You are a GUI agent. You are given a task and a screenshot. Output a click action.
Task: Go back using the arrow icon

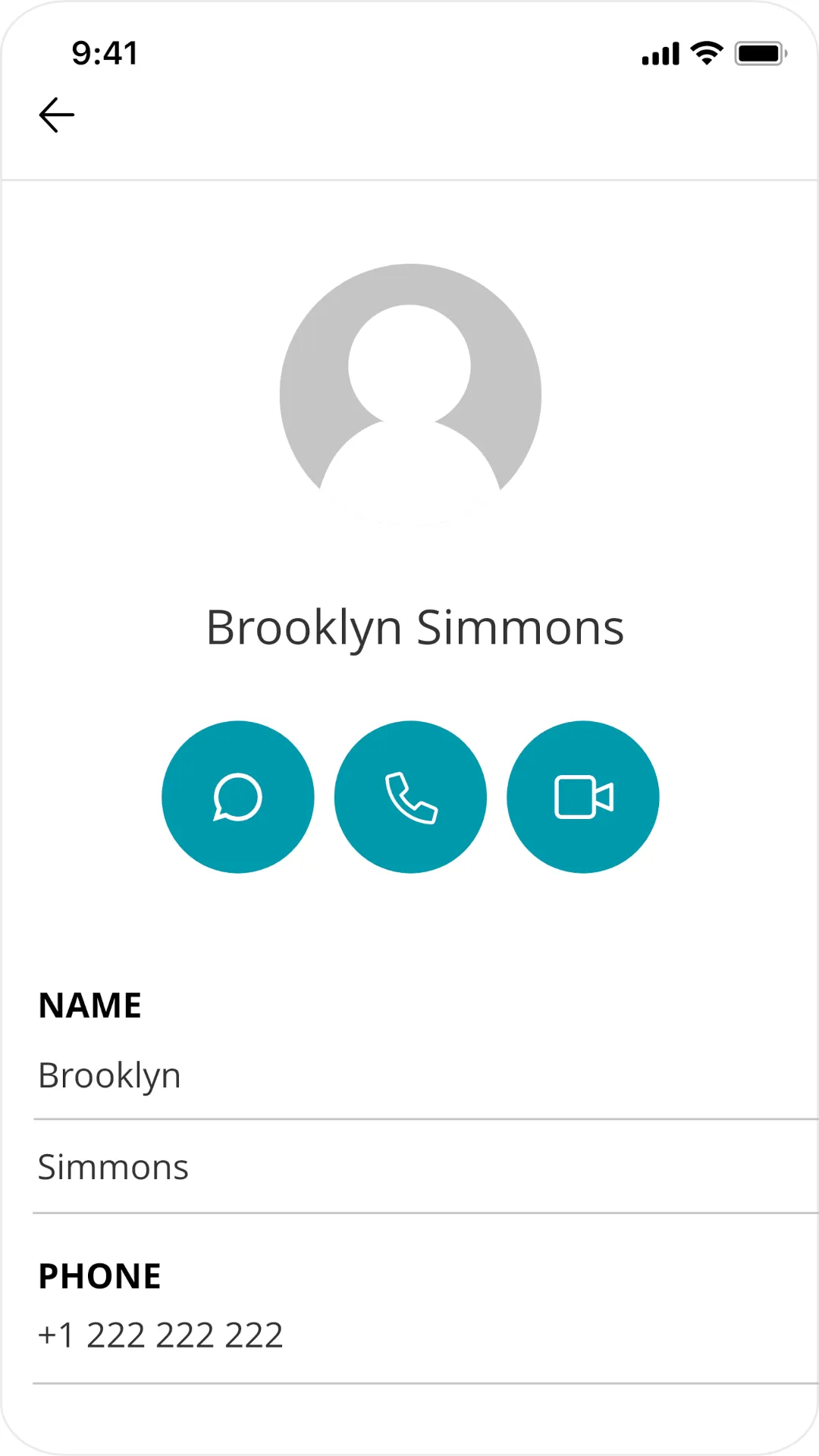[x=57, y=115]
